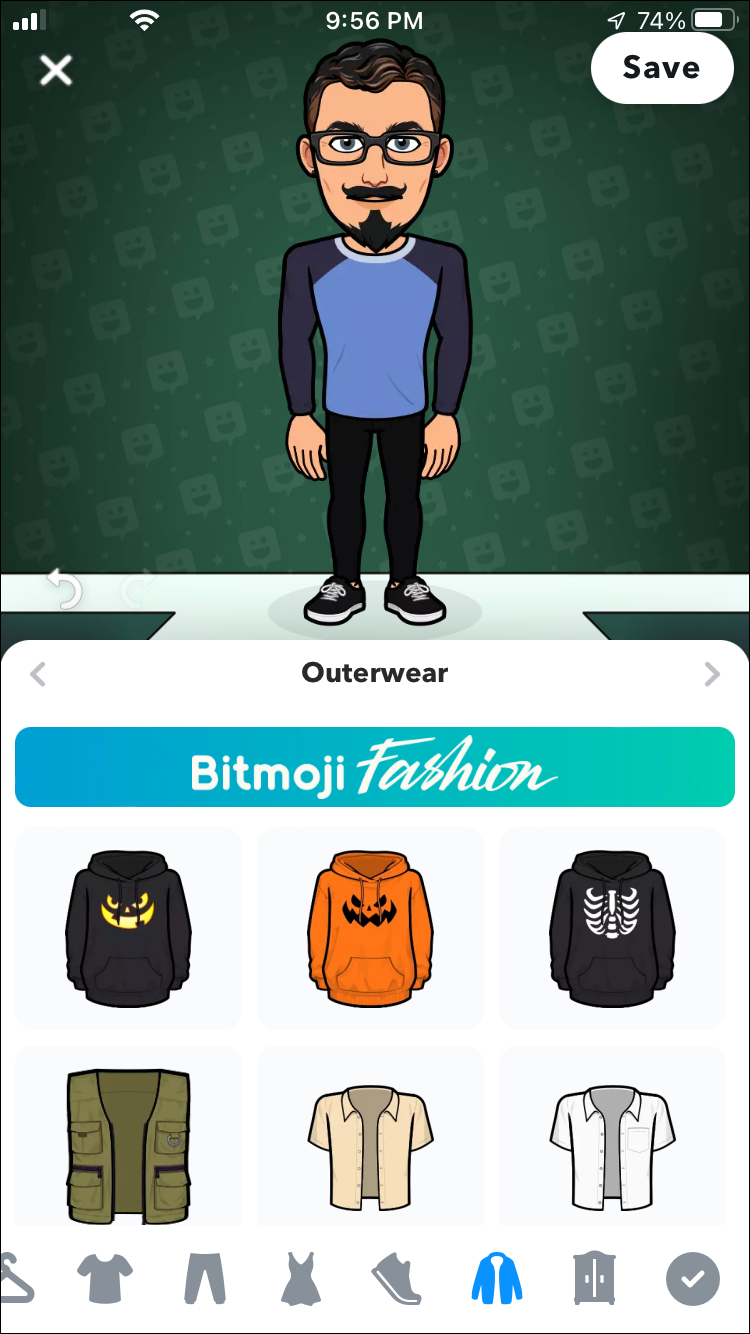This screenshot has width=750, height=1334.
Task: Go to the next clothing category
Action: pos(711,674)
